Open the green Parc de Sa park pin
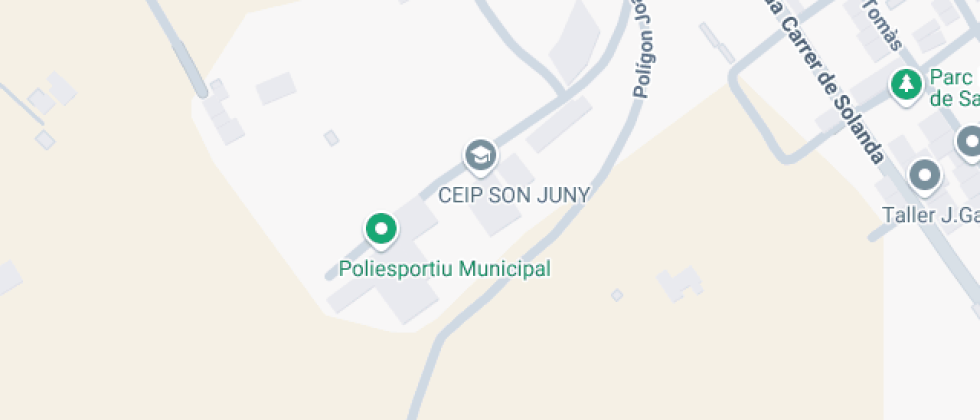 [x=906, y=83]
